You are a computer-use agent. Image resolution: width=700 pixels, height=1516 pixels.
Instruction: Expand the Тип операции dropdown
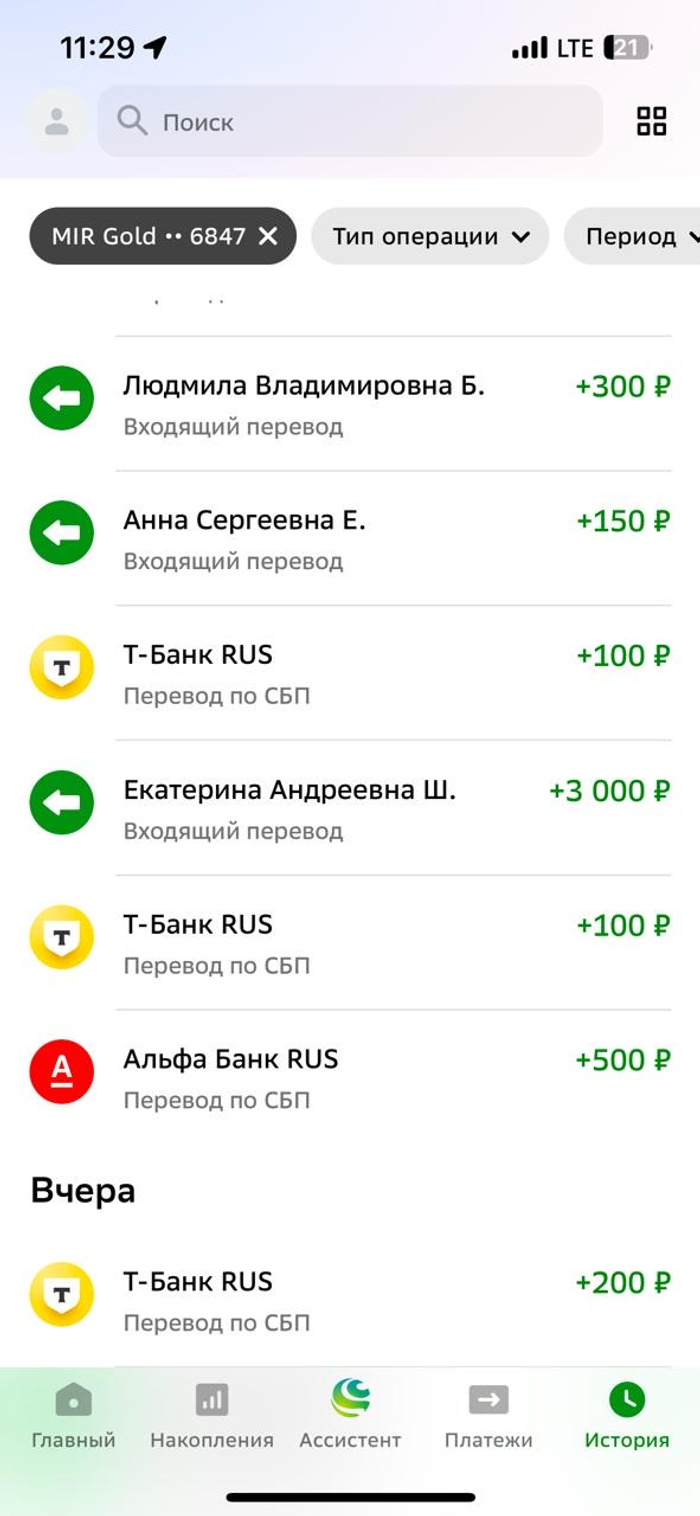430,236
